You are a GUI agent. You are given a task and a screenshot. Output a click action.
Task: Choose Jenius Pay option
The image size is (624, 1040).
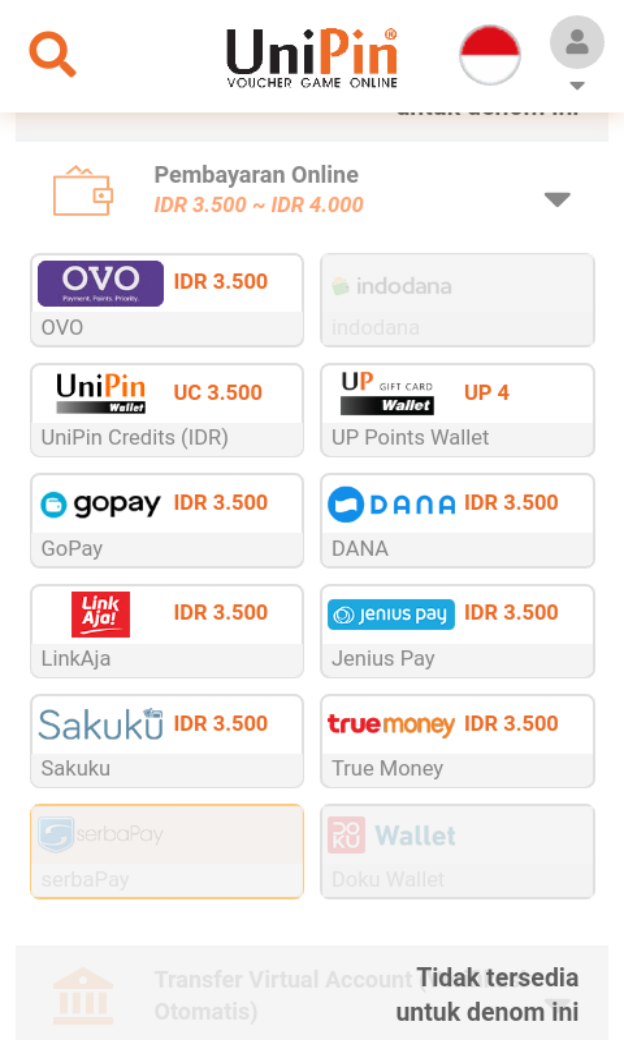click(x=457, y=630)
